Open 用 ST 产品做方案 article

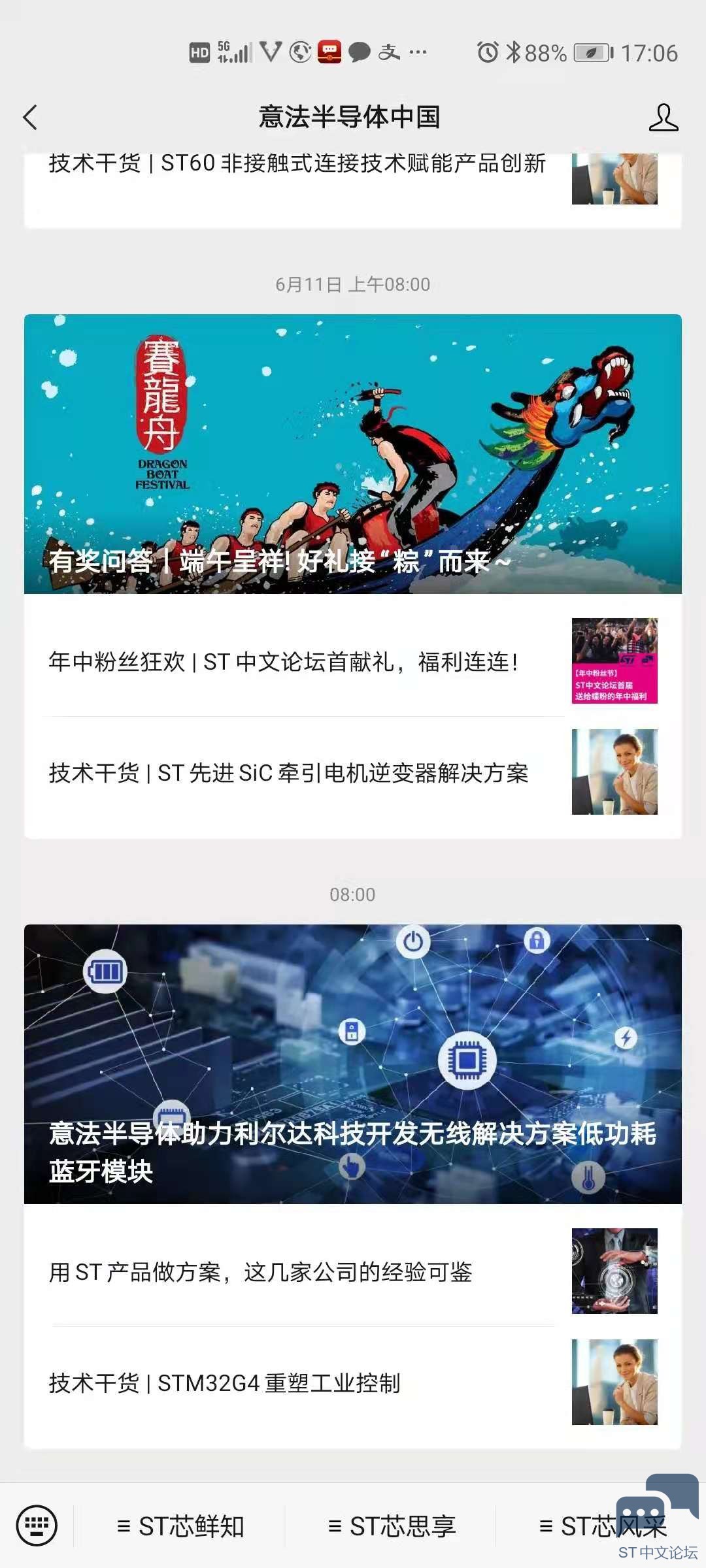[261, 1272]
